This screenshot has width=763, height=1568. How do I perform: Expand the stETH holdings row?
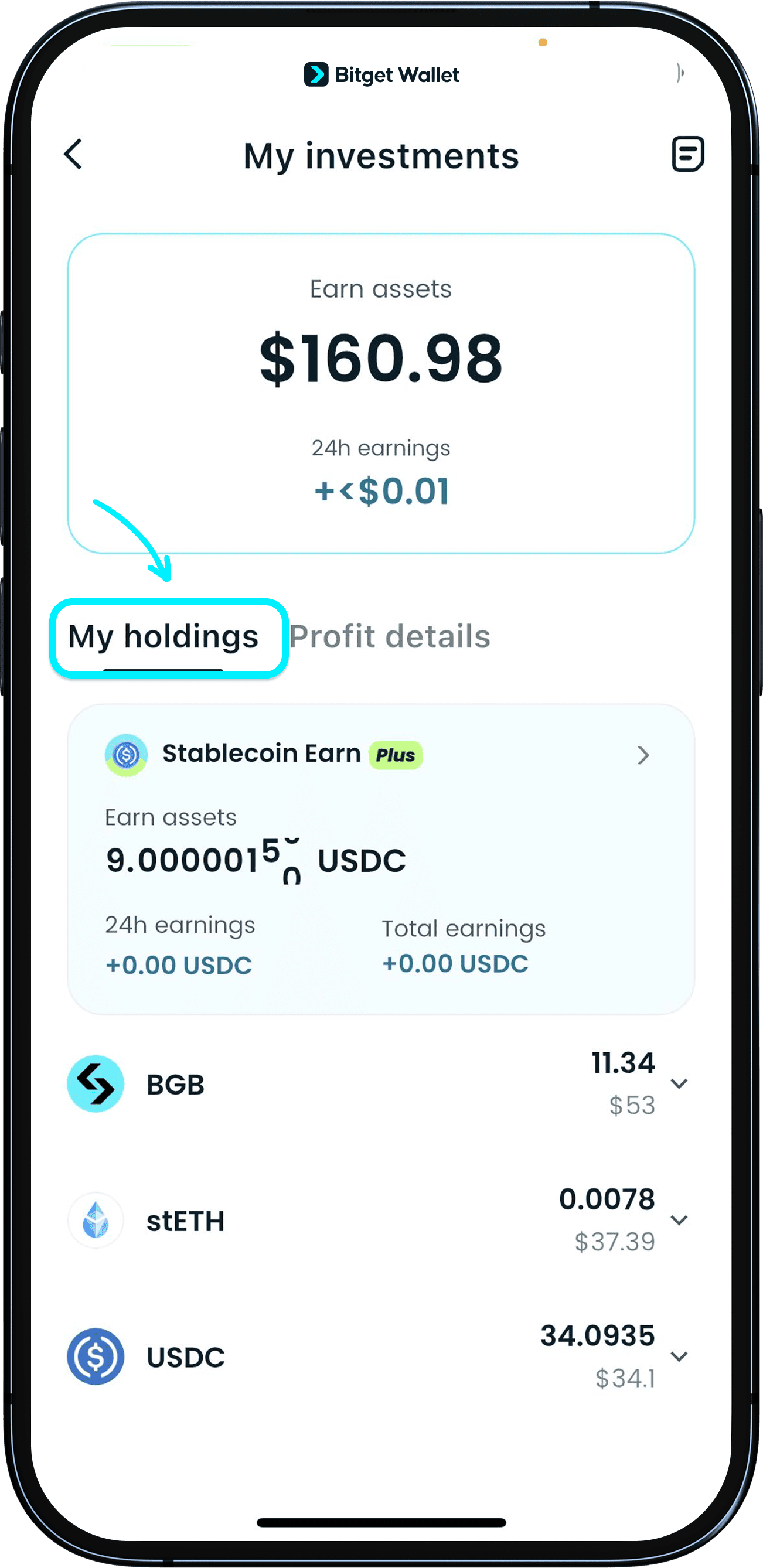coord(679,1221)
